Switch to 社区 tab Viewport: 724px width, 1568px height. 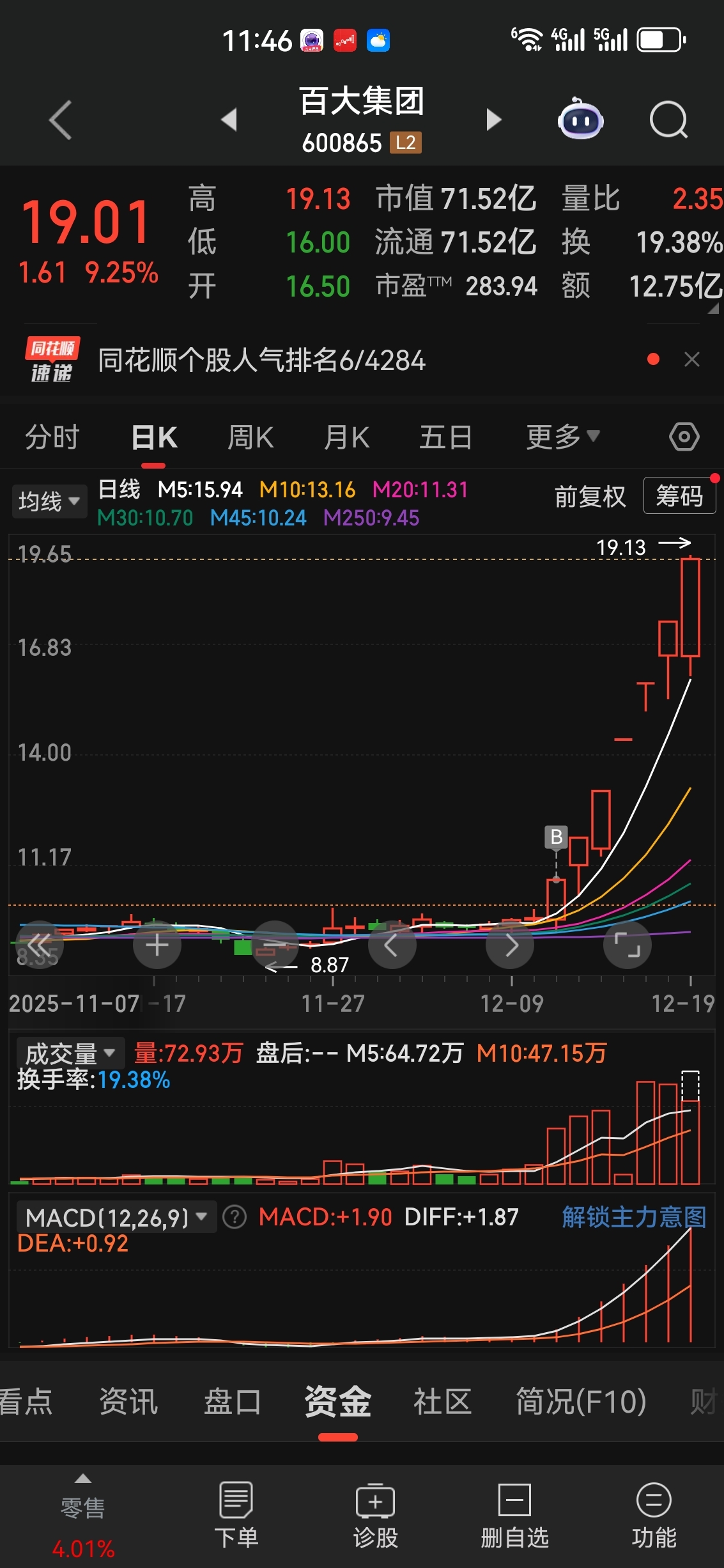tap(442, 1402)
